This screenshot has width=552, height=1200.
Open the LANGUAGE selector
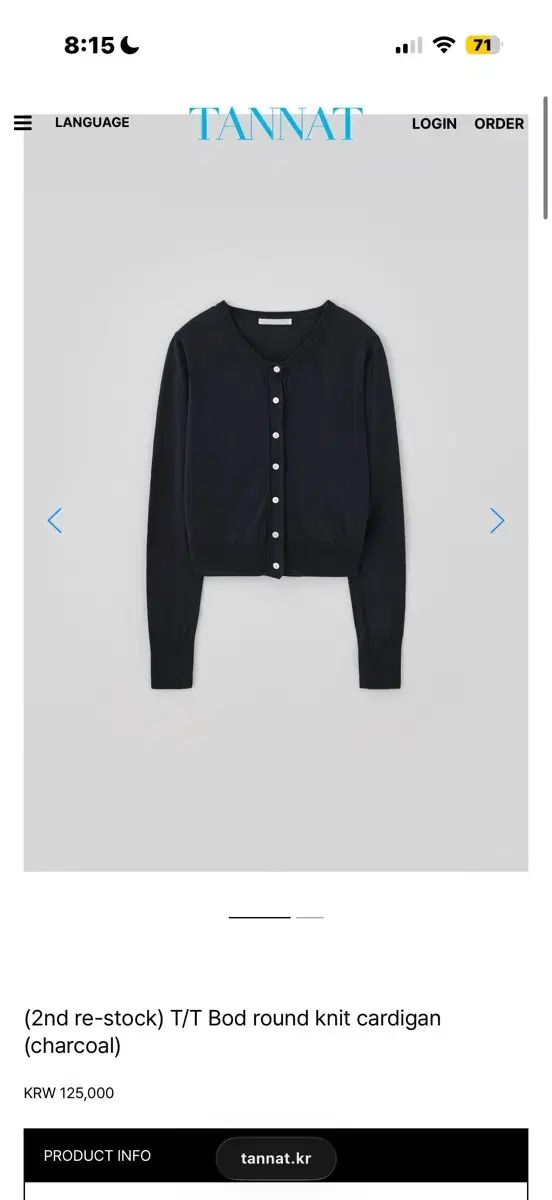[92, 122]
